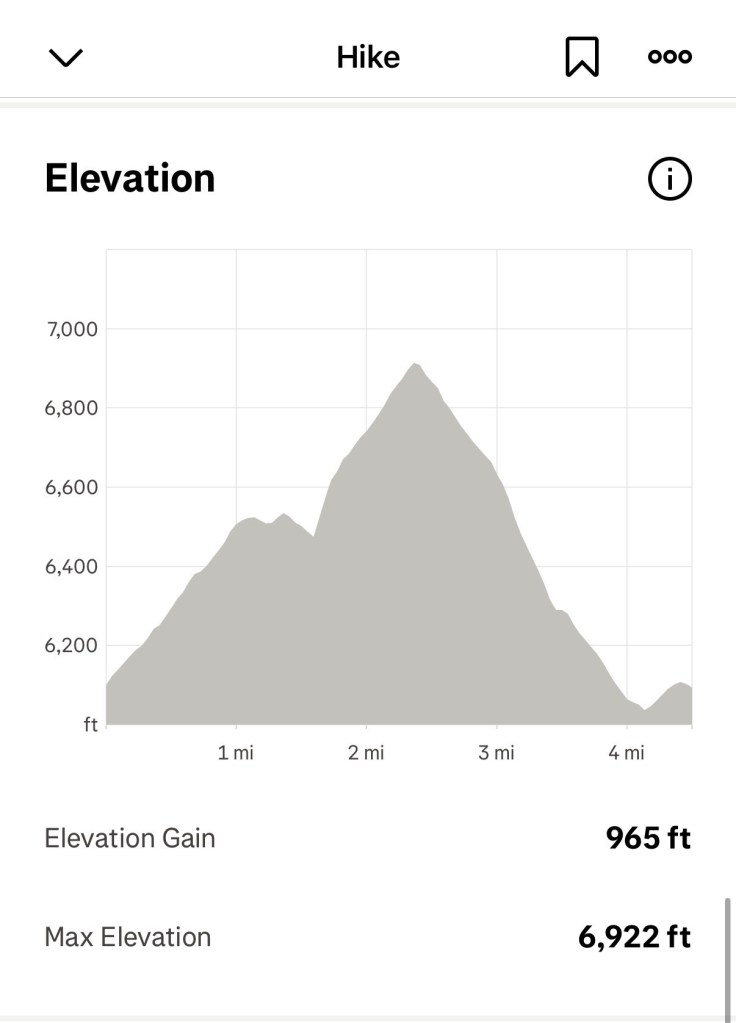Bookmark this hike

pos(581,57)
